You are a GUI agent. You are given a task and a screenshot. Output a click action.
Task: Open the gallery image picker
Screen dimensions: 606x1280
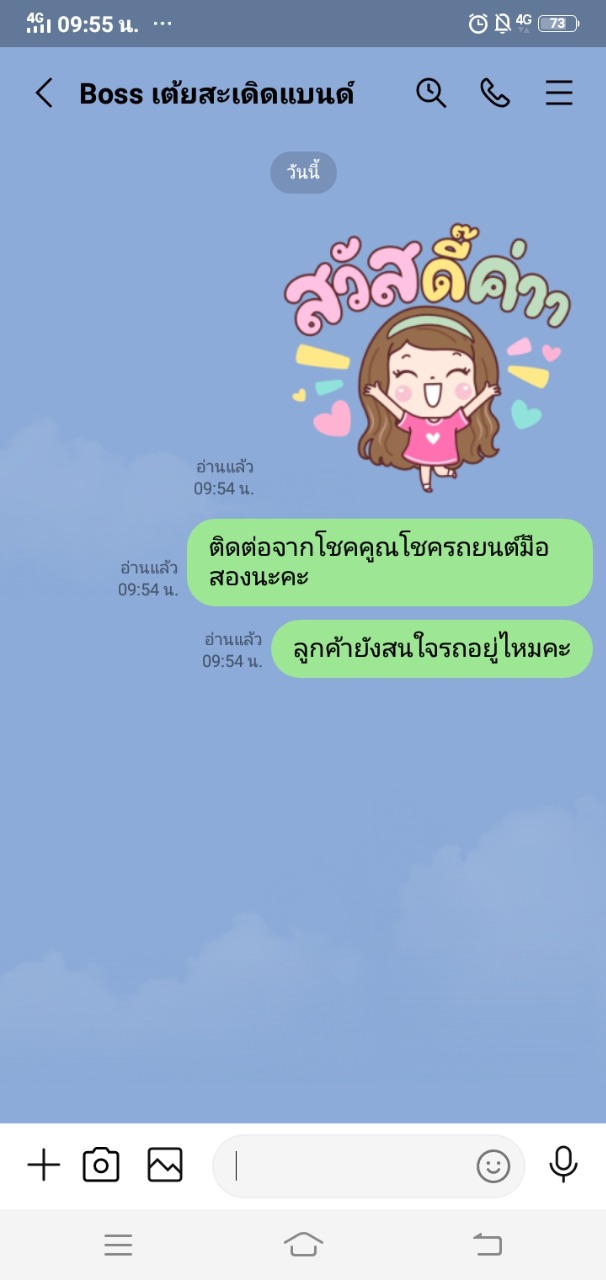click(x=165, y=1165)
